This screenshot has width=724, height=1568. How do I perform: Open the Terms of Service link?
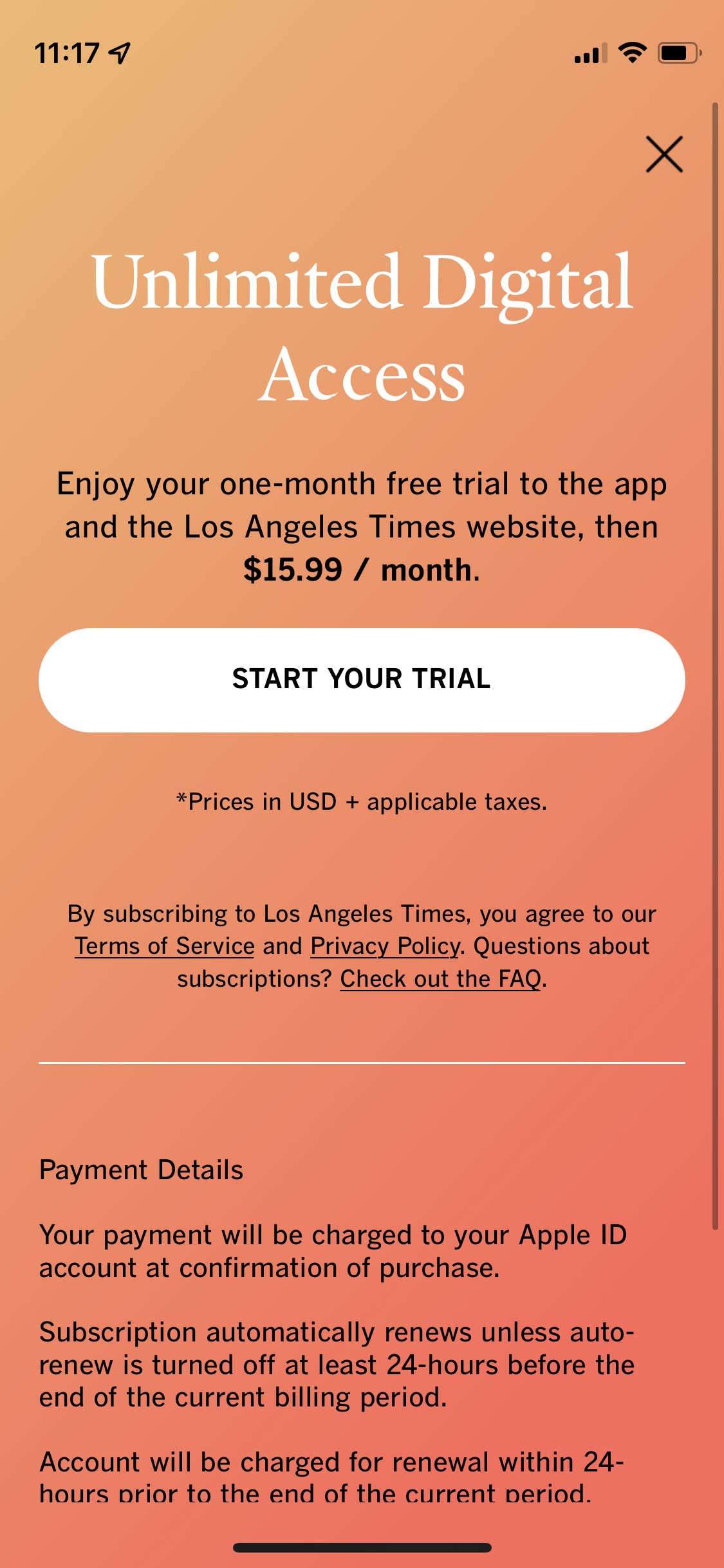(165, 946)
